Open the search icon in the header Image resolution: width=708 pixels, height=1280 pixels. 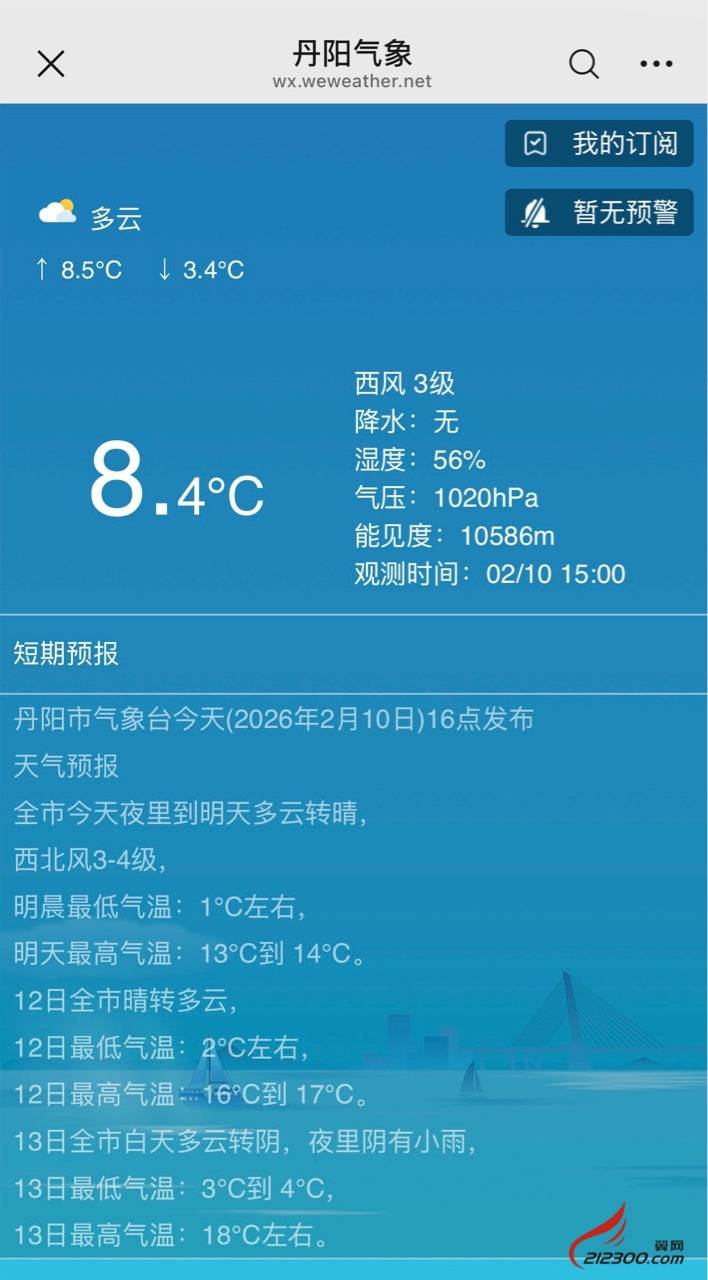pos(584,64)
